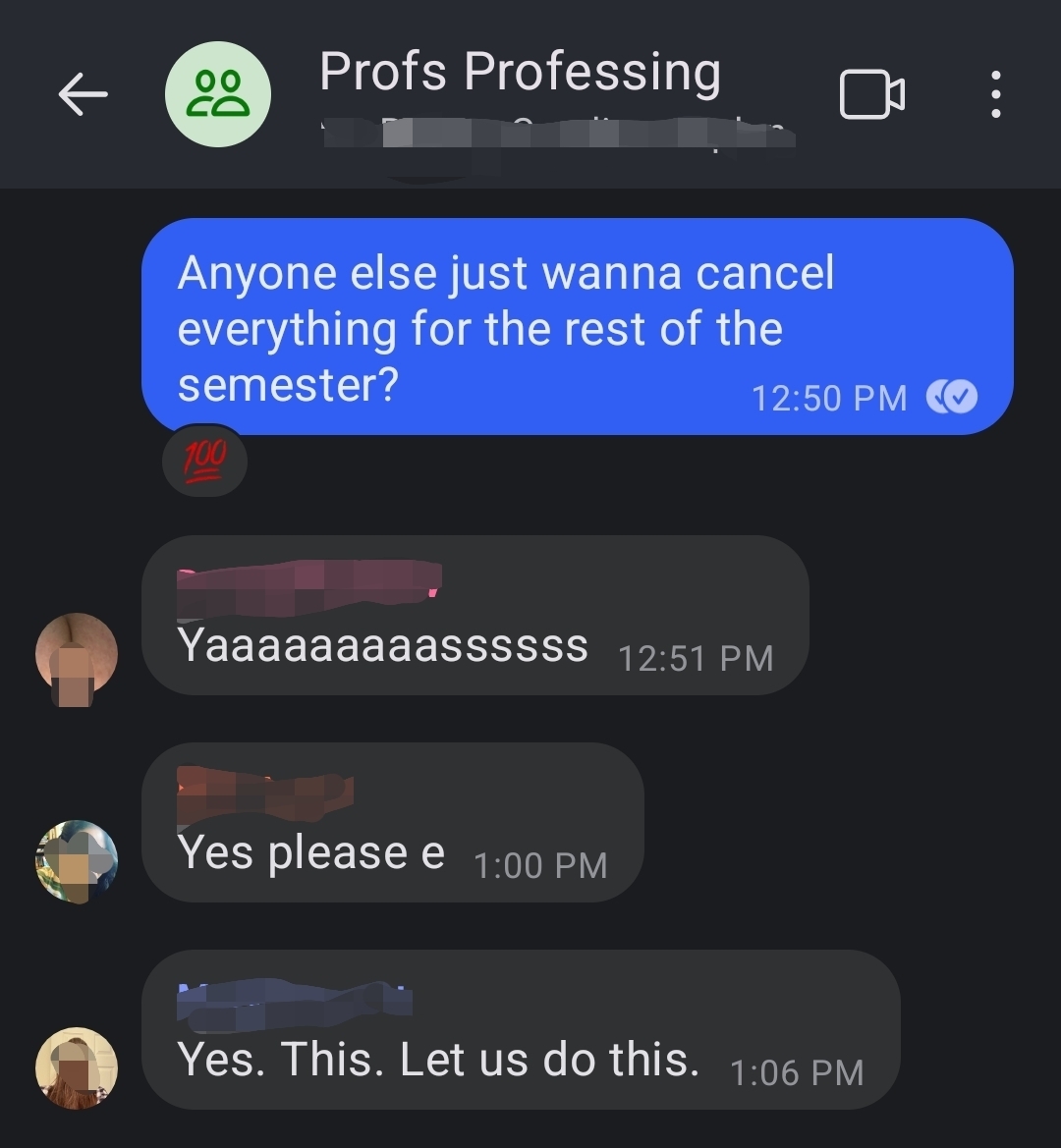Screen dimensions: 1061x1148
Task: Tap the 100 reaction on the message
Action: click(204, 462)
